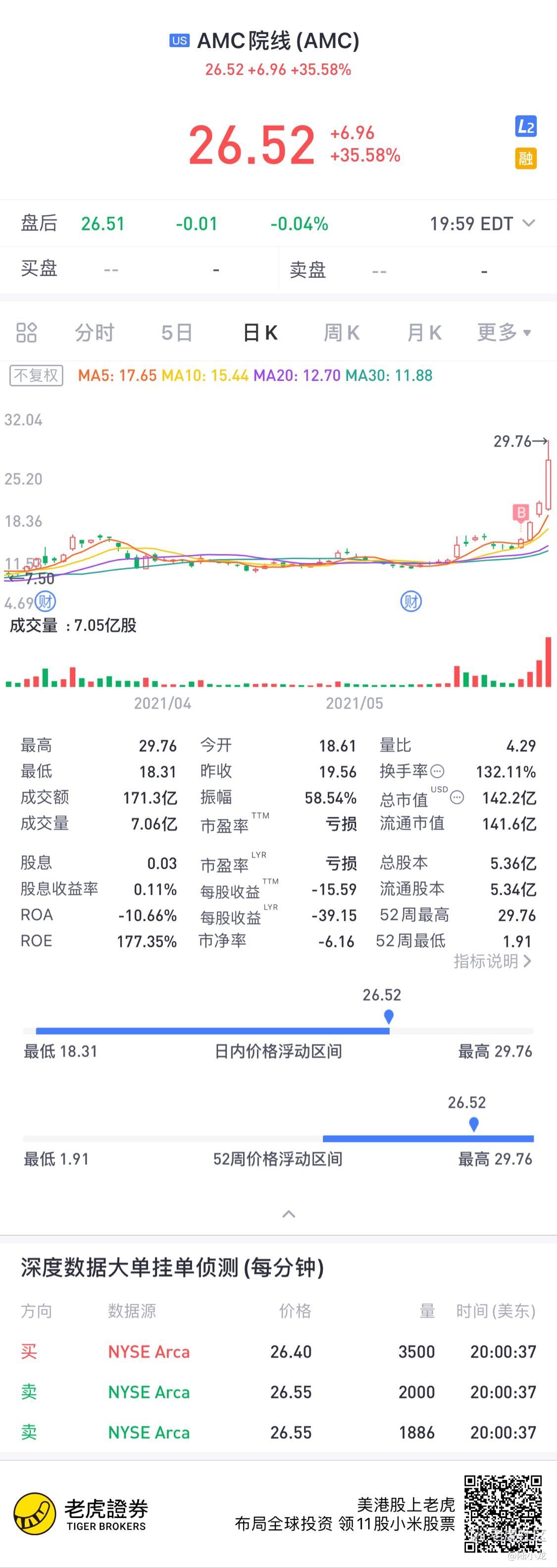Open the chart layout grid icon
The height and width of the screenshot is (1568, 557).
pos(26,332)
